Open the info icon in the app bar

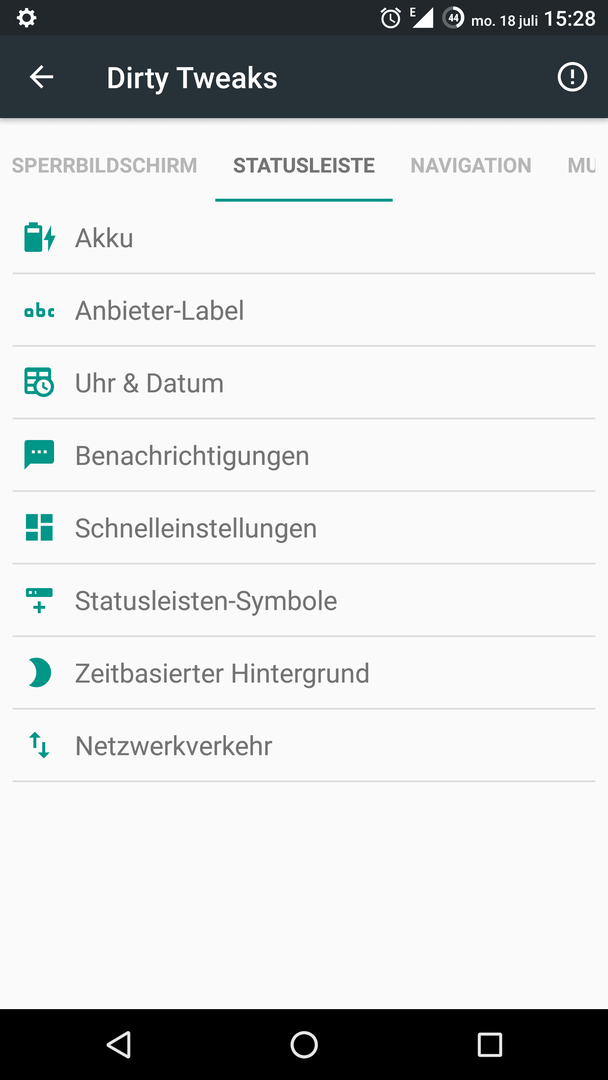[572, 77]
